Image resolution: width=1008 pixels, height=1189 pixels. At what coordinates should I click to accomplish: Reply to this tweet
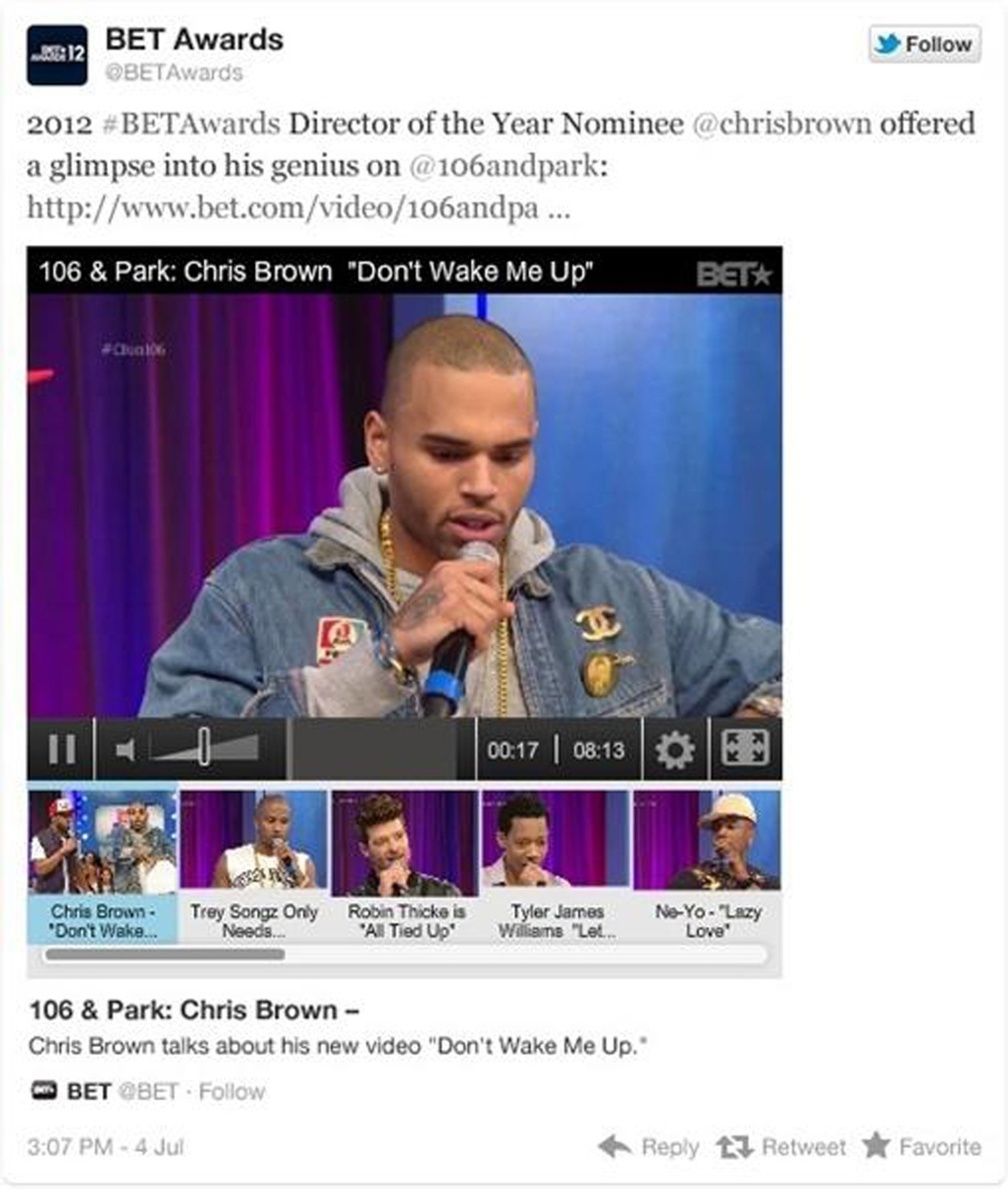click(648, 1146)
